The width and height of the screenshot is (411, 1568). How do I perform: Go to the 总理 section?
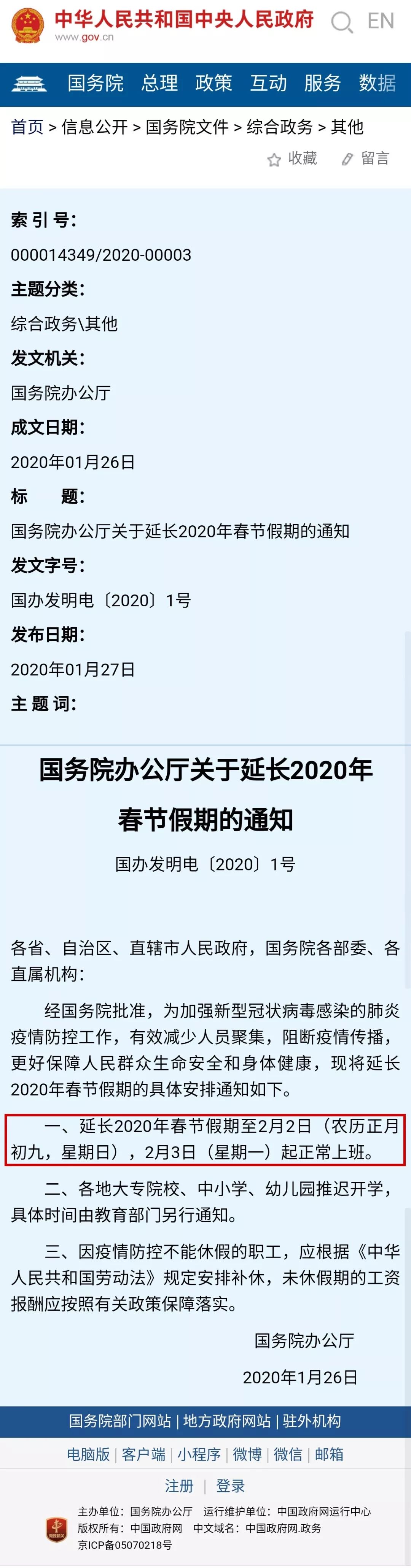click(x=159, y=83)
